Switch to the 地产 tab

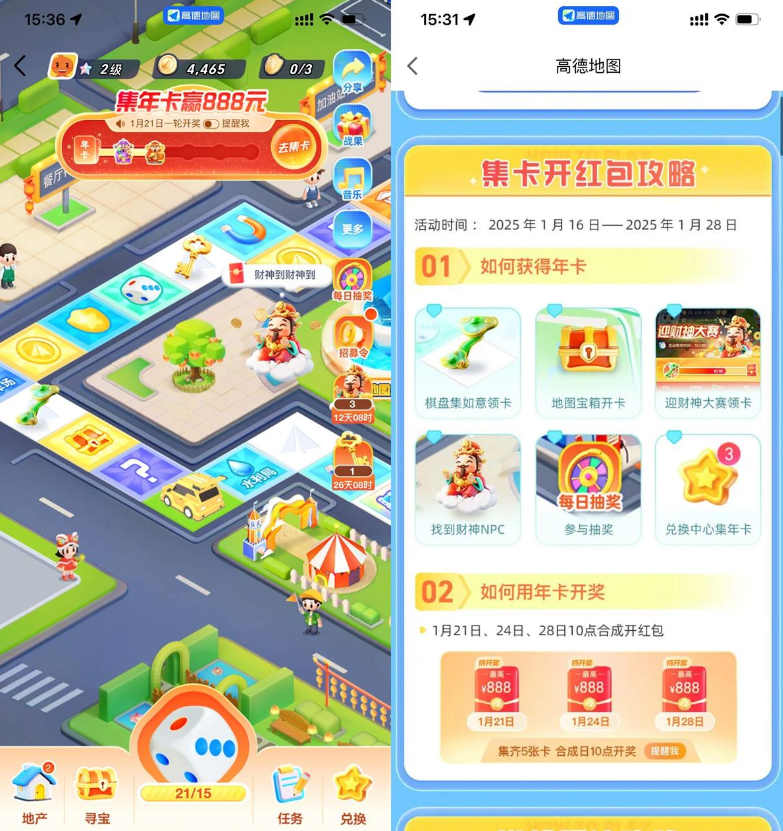(34, 795)
